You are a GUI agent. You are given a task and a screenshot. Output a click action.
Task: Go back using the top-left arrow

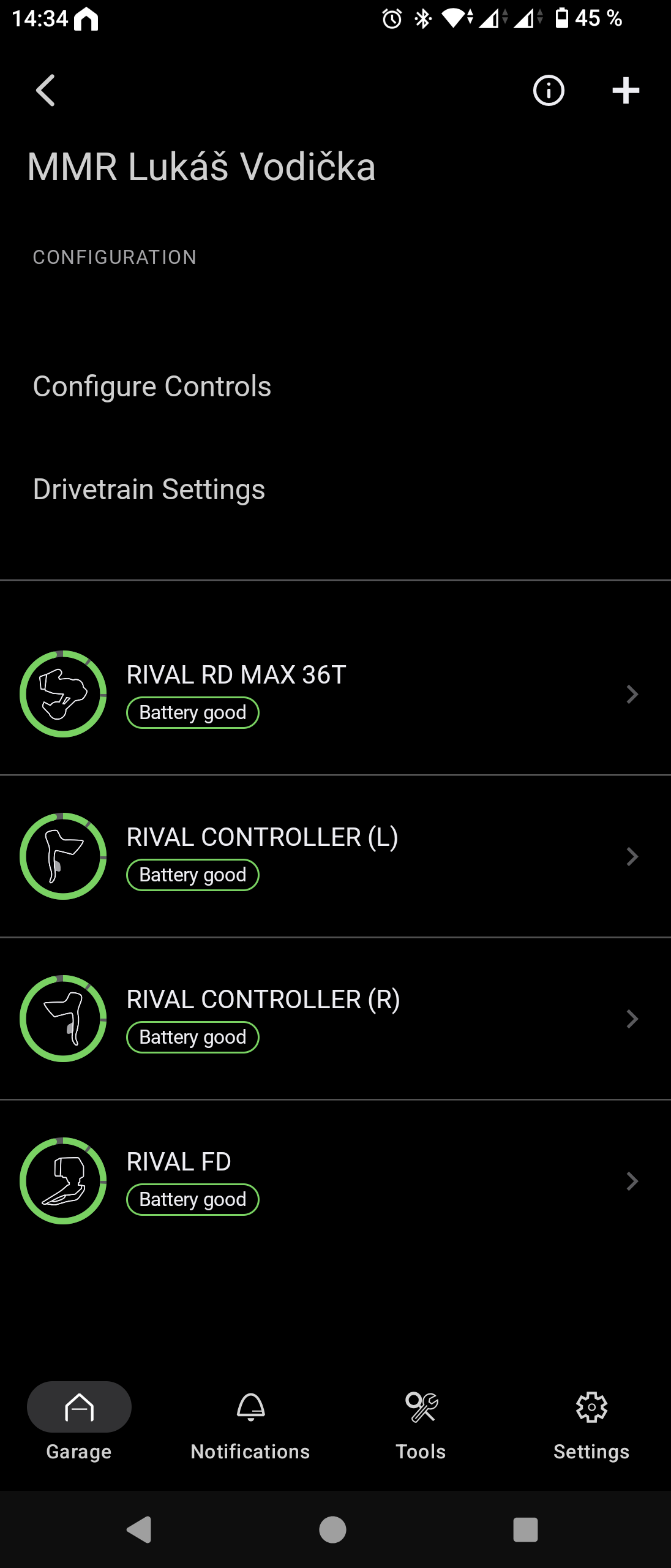46,91
